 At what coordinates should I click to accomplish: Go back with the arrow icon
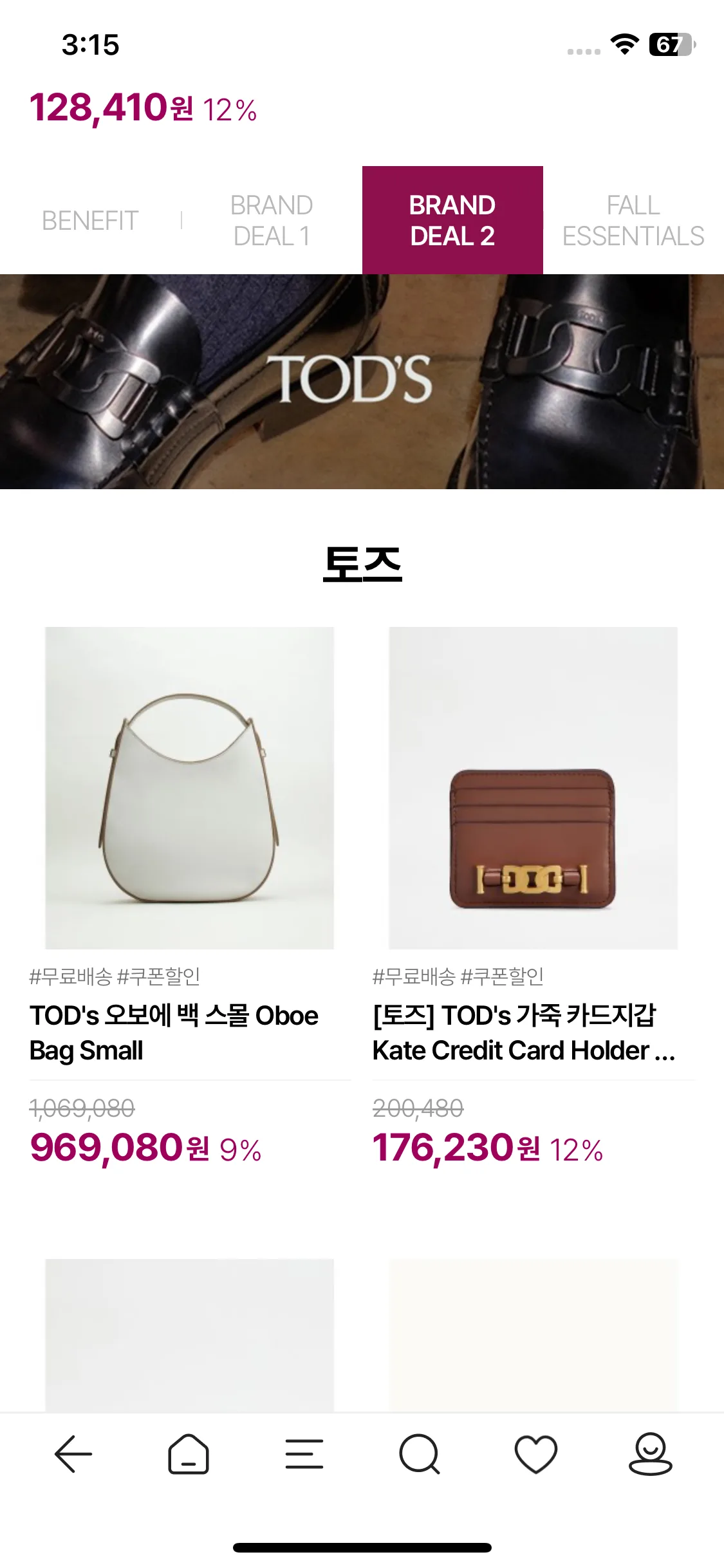[x=73, y=1454]
